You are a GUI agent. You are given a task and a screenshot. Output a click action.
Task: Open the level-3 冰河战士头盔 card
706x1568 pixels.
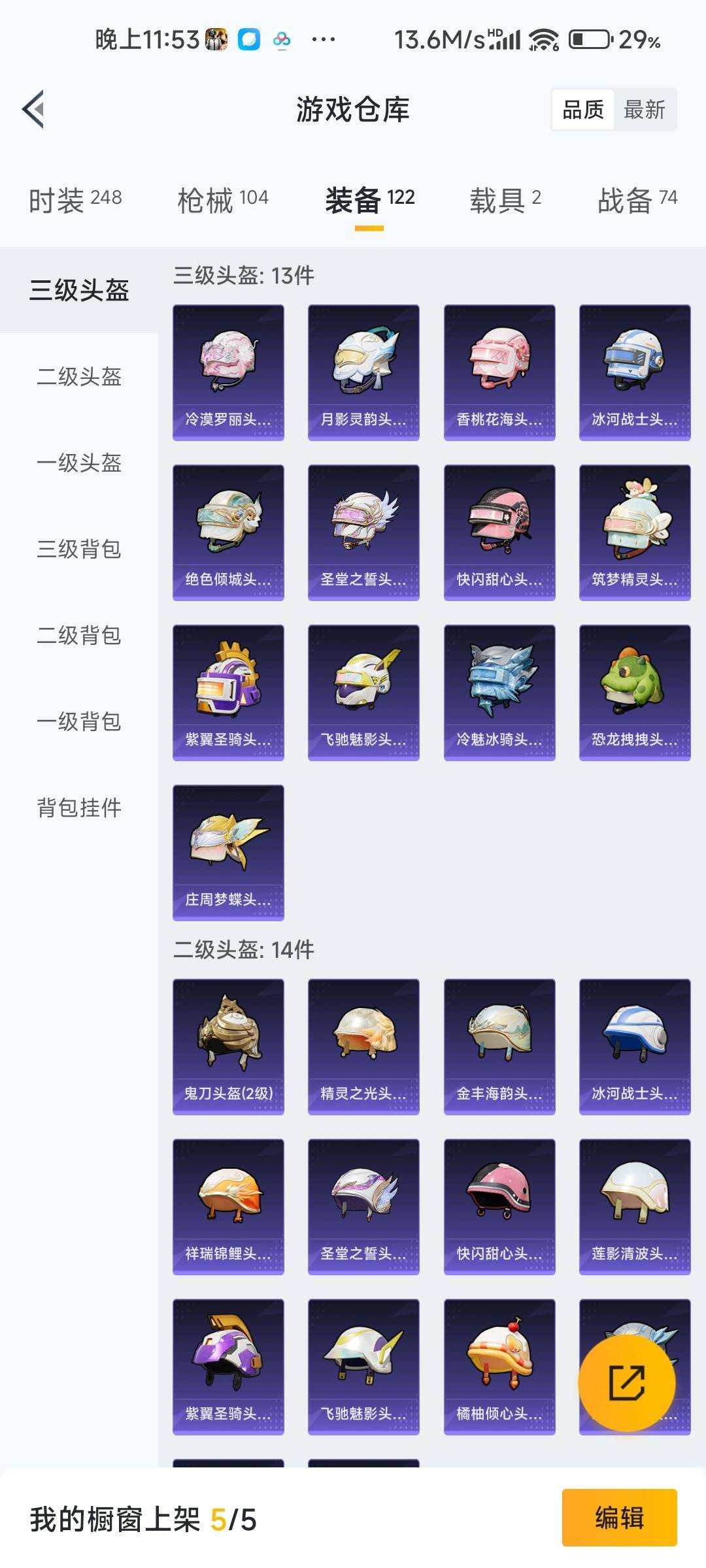[x=635, y=369]
